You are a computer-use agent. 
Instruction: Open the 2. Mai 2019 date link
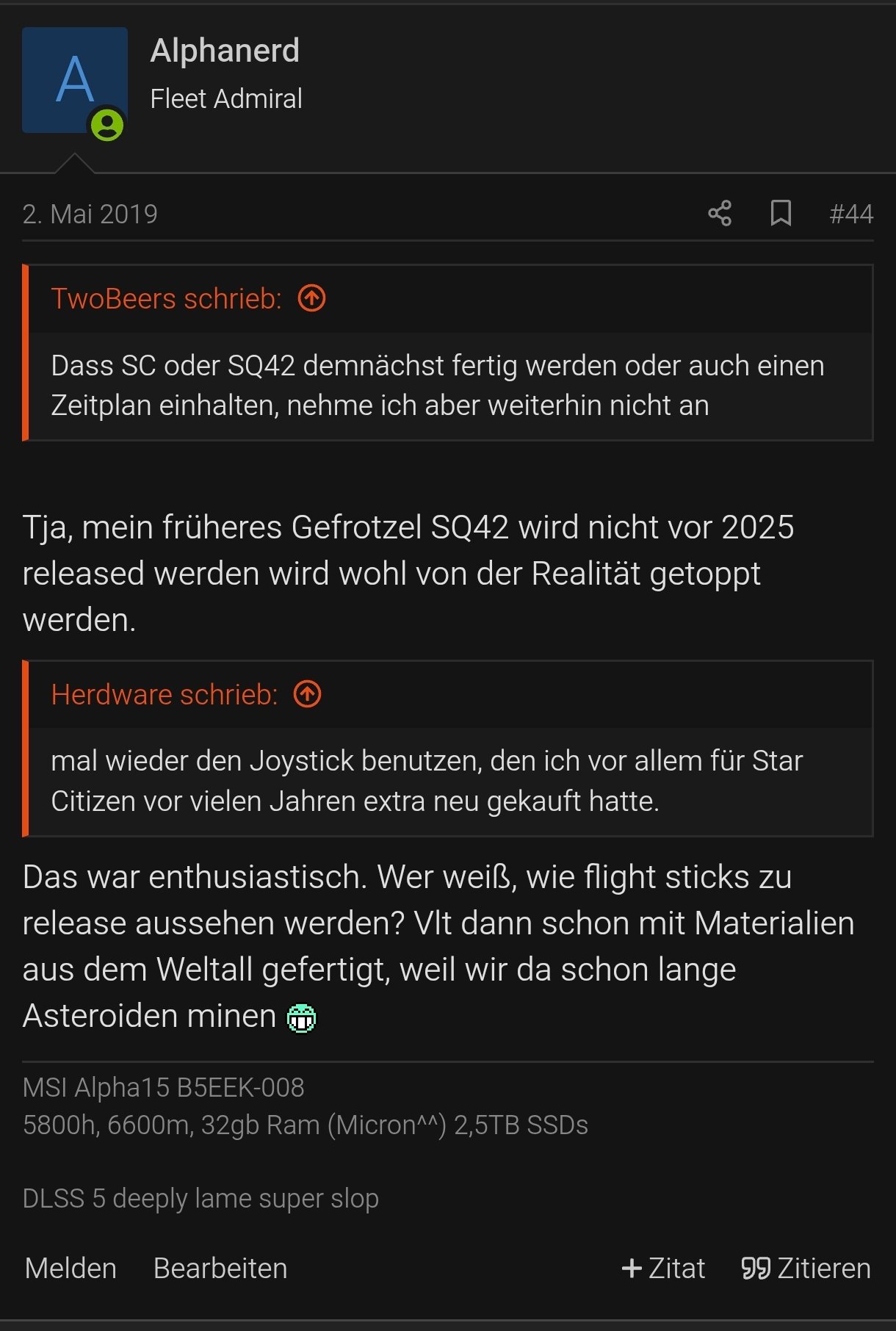[x=90, y=214]
